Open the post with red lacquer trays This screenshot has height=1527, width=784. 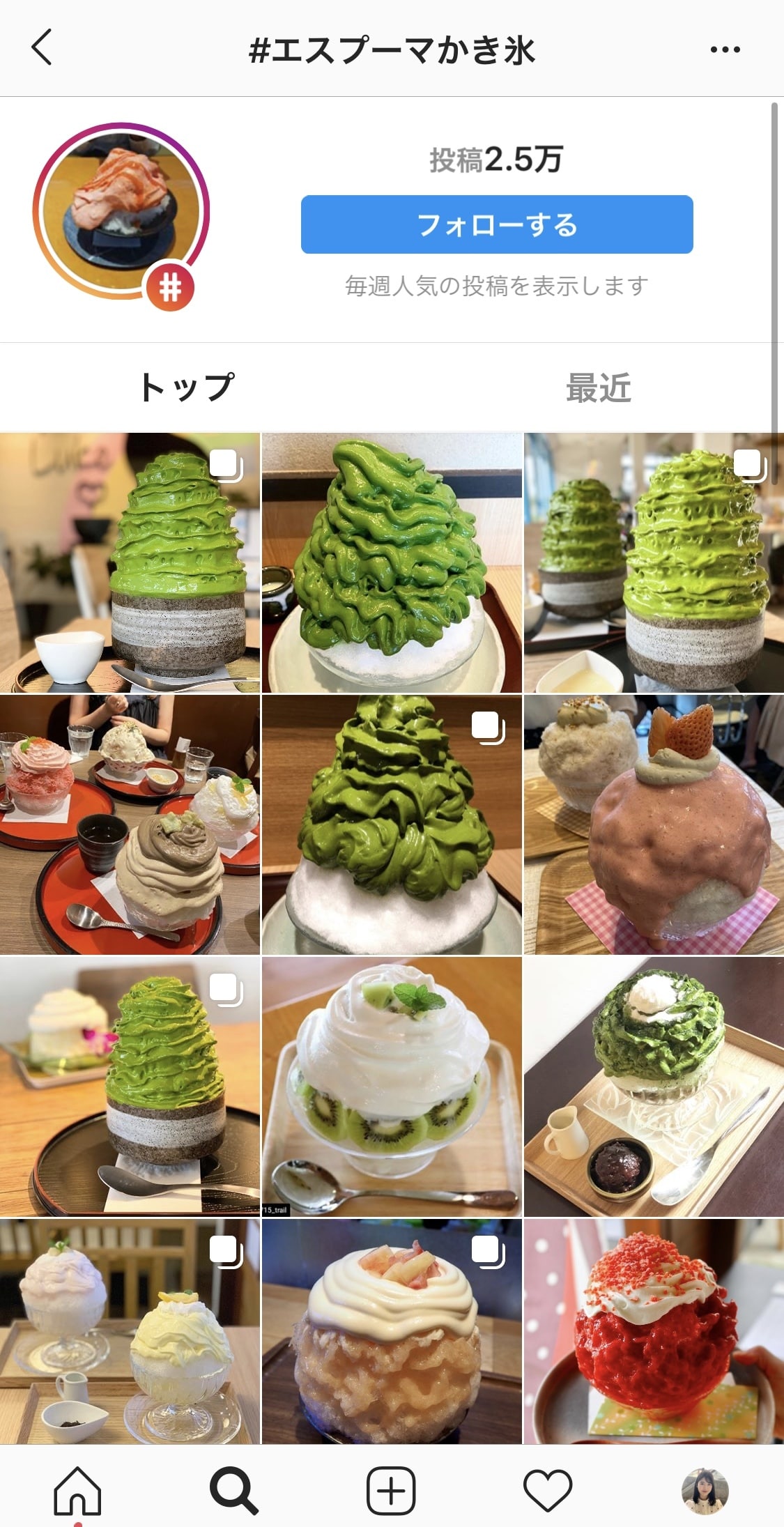tap(130, 824)
